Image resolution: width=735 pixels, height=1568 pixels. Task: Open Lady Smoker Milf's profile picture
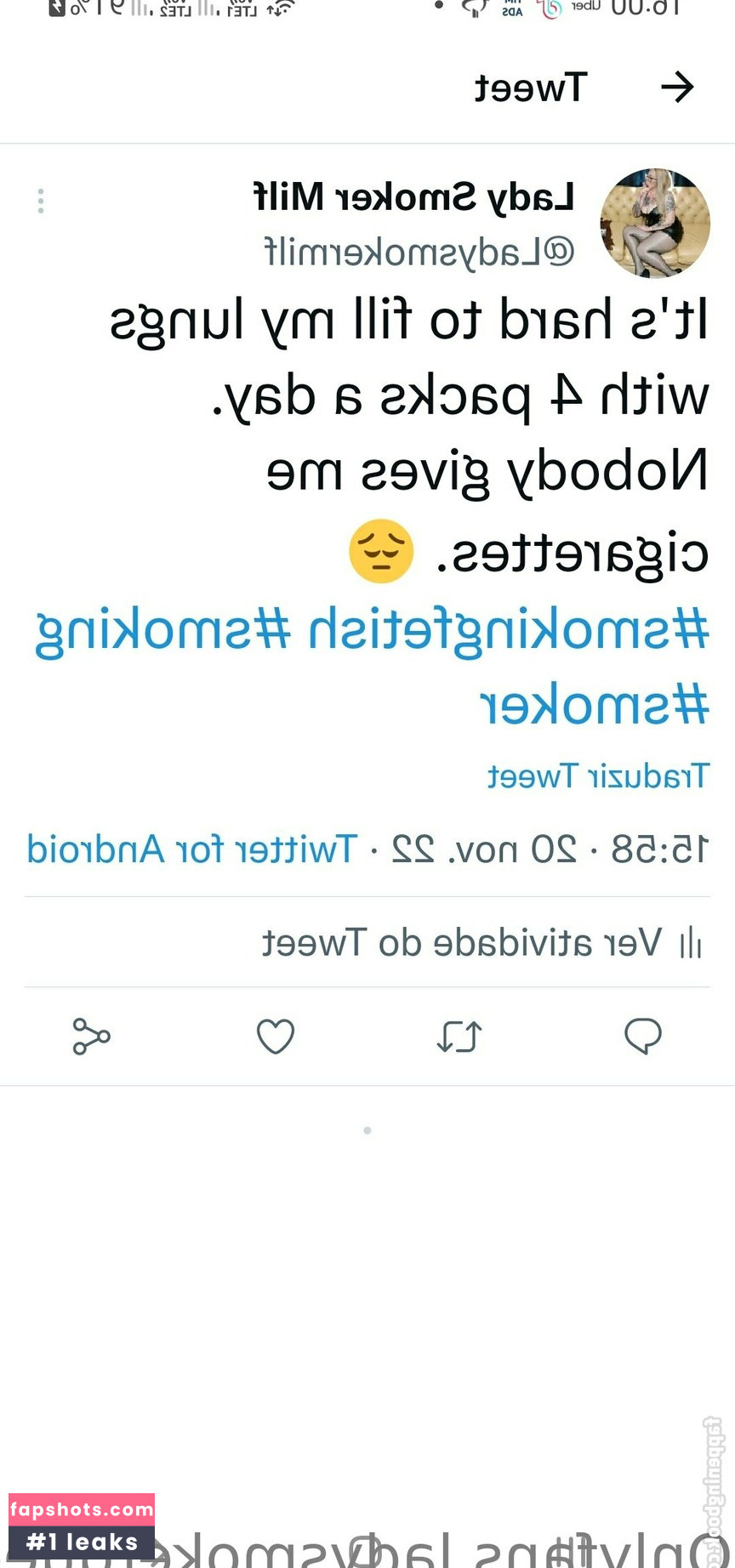point(655,224)
